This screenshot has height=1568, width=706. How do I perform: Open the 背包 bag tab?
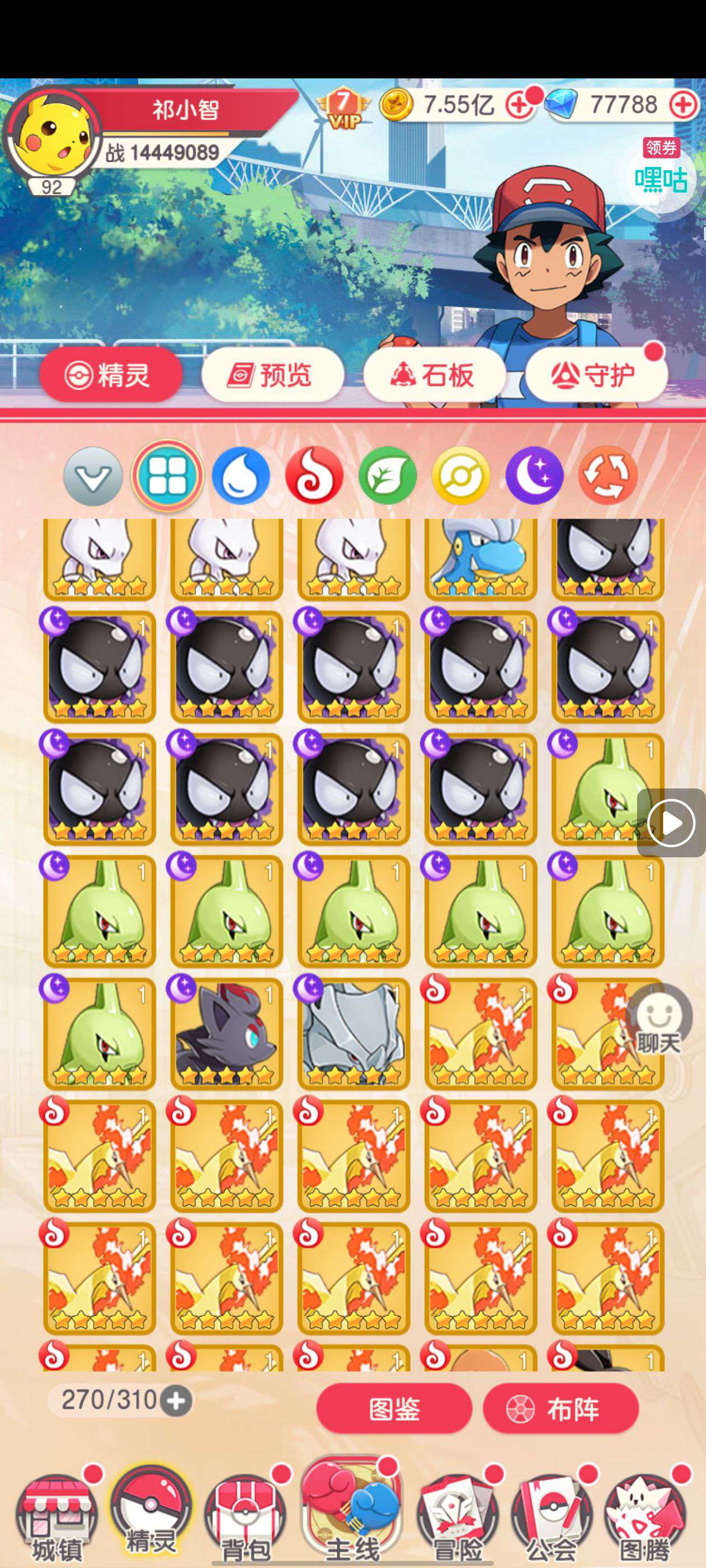[244, 1522]
